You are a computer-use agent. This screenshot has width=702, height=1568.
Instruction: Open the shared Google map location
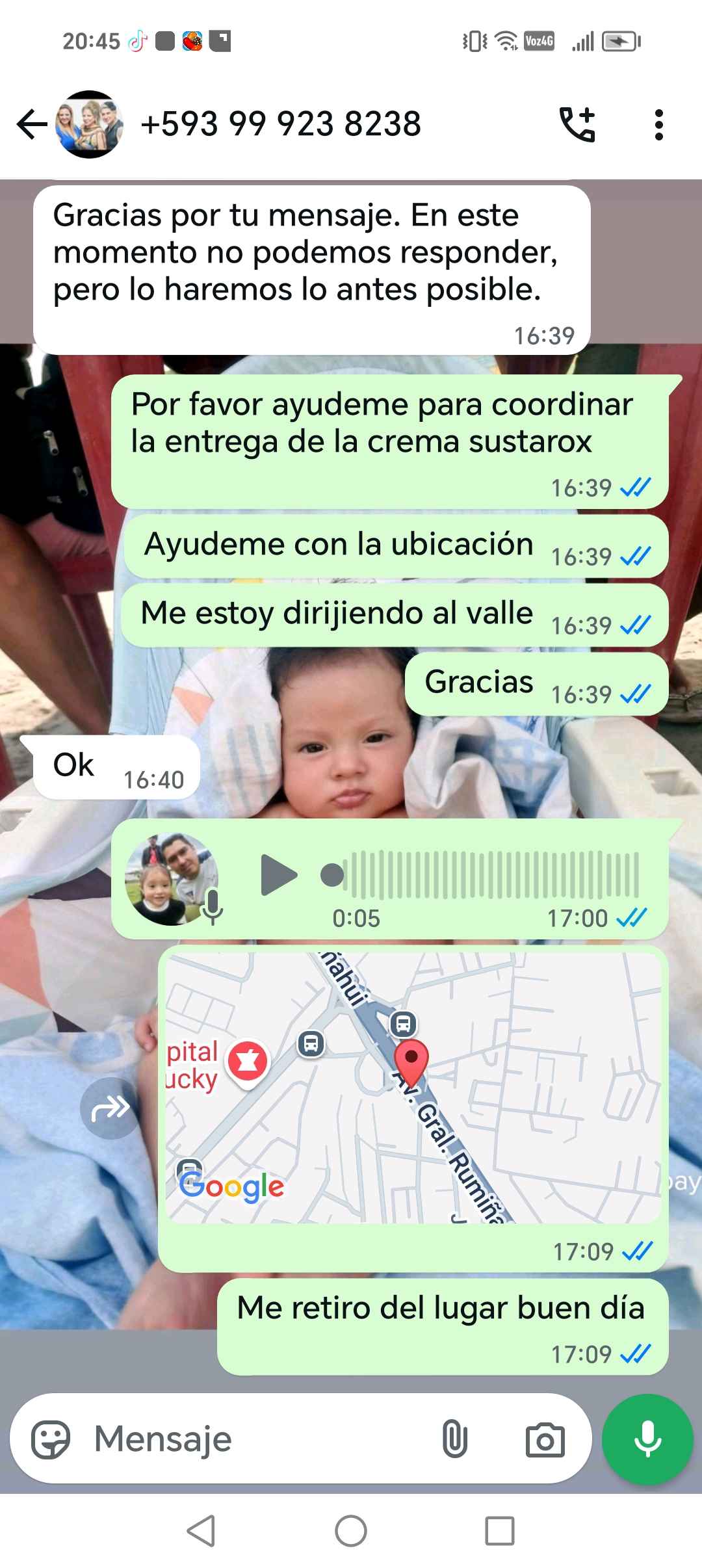(x=413, y=1087)
